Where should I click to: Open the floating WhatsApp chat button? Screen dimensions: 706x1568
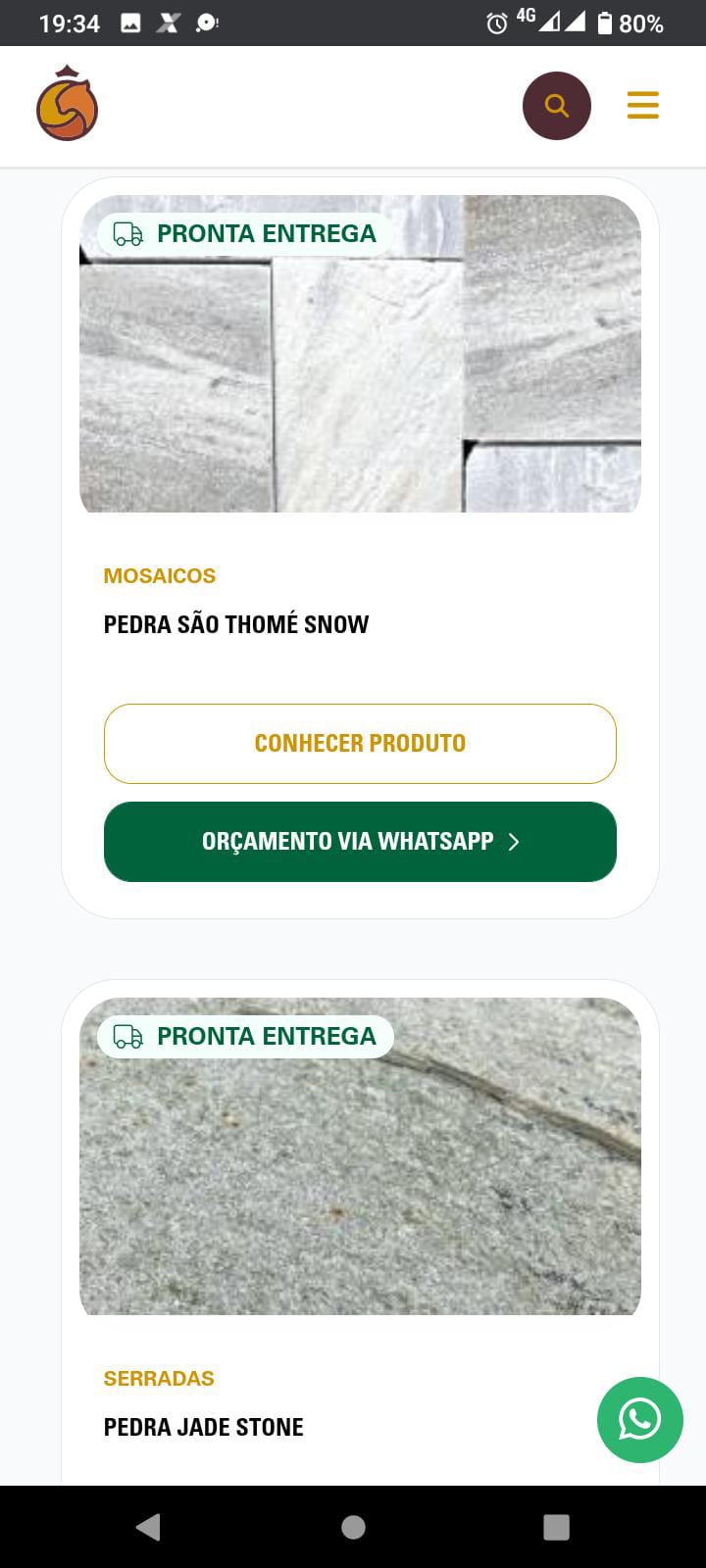click(x=639, y=1420)
